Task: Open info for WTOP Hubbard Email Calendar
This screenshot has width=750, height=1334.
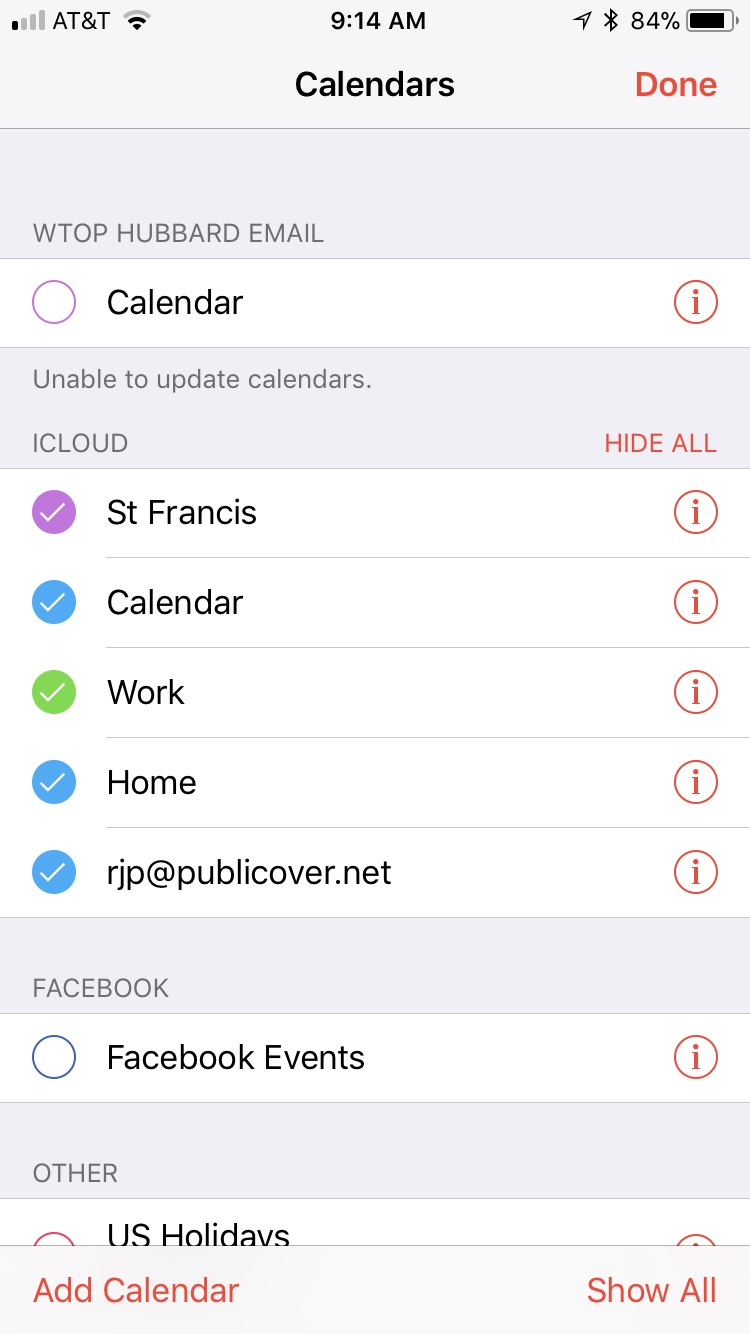Action: tap(696, 302)
